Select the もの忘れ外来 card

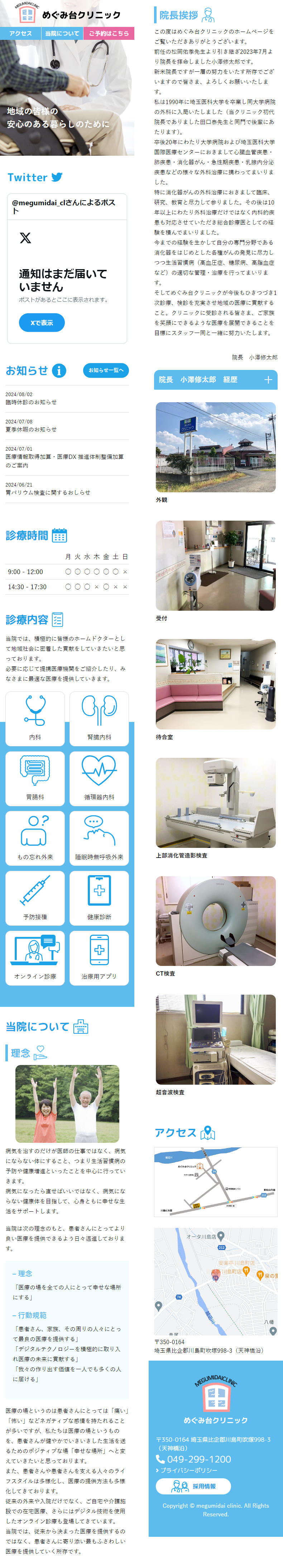pos(35,838)
